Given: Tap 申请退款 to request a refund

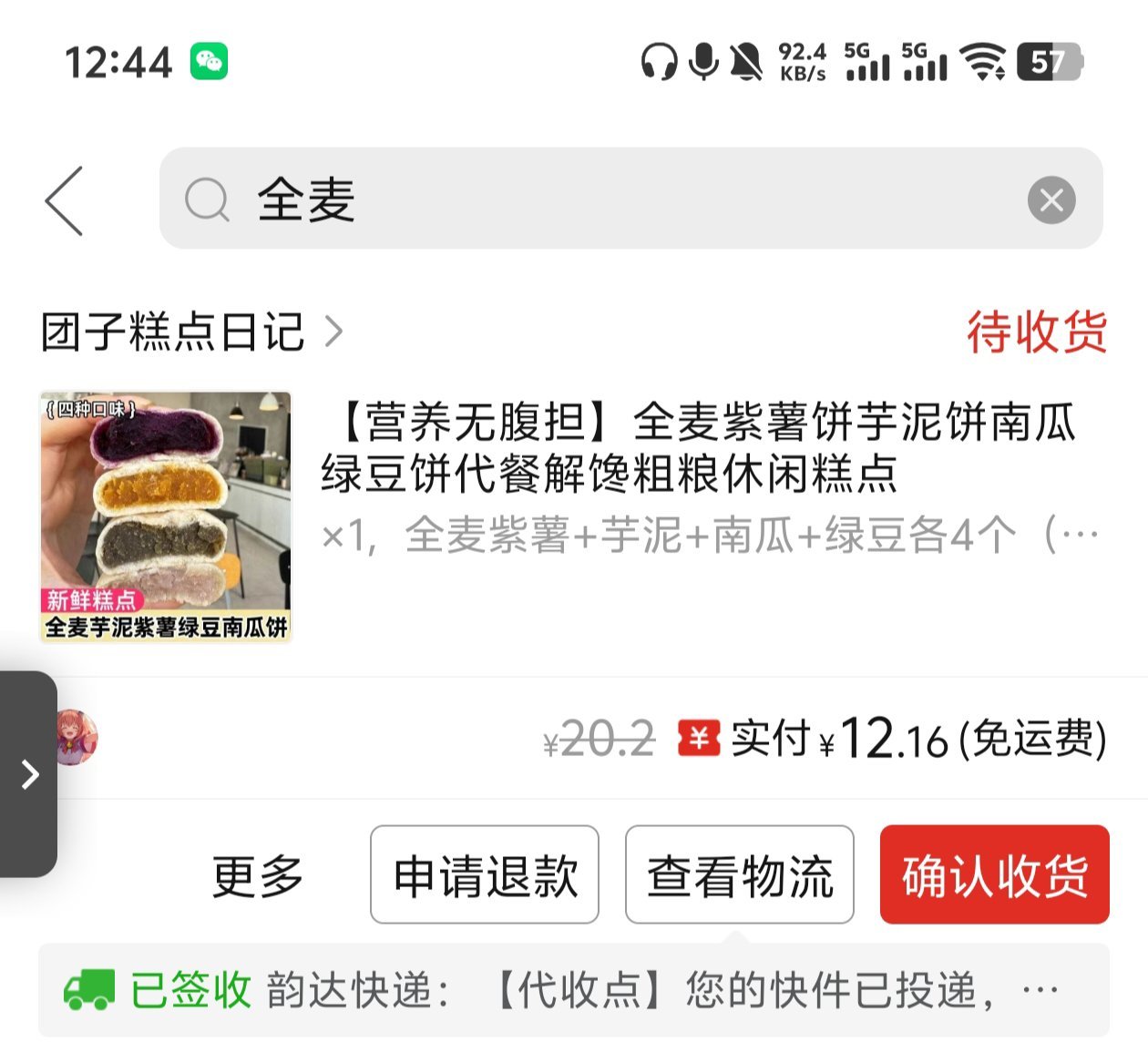Looking at the screenshot, I should coord(485,875).
